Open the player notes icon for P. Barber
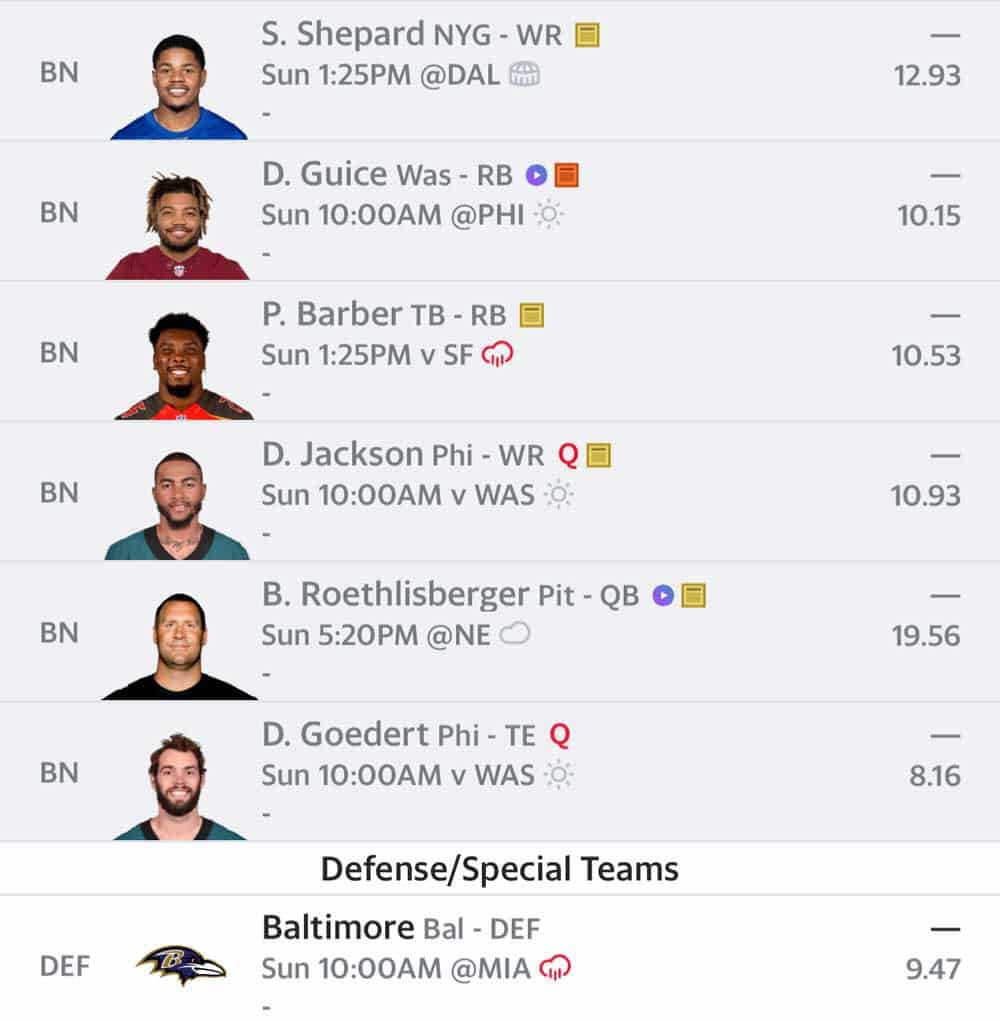The height and width of the screenshot is (1021, 1000). (x=532, y=316)
